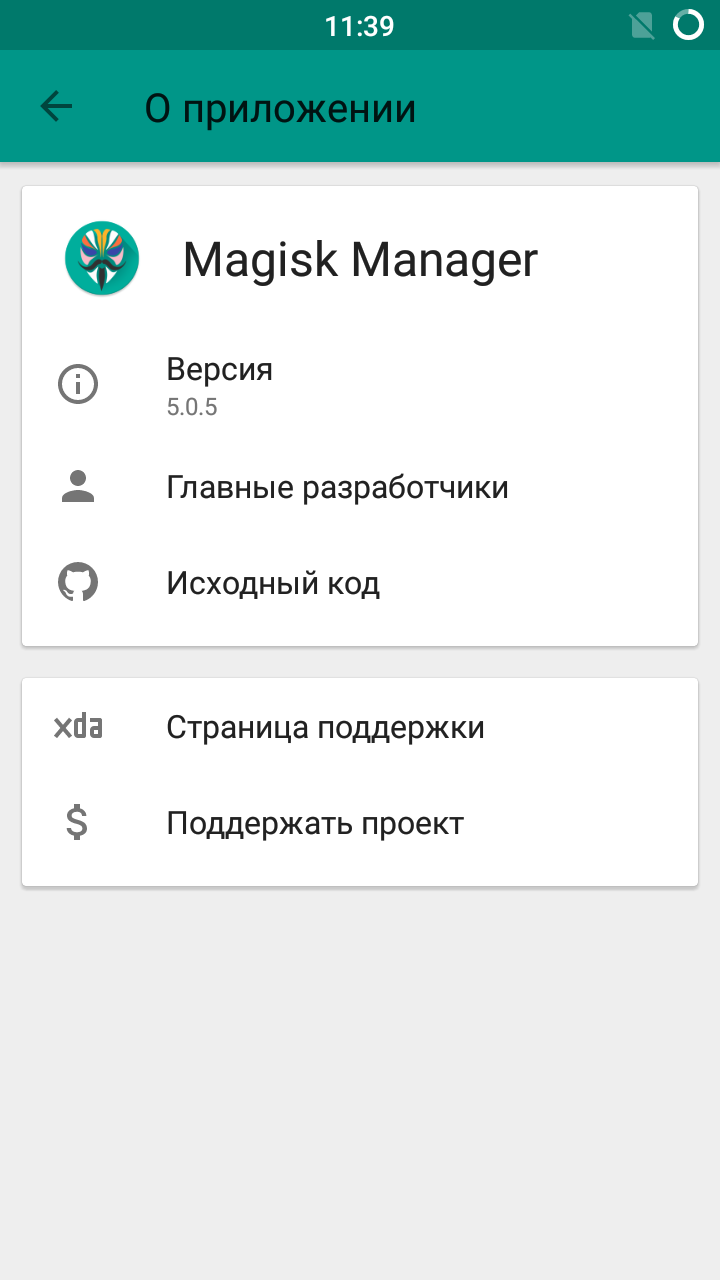
Task: View Исходный код on GitHub
Action: point(359,583)
